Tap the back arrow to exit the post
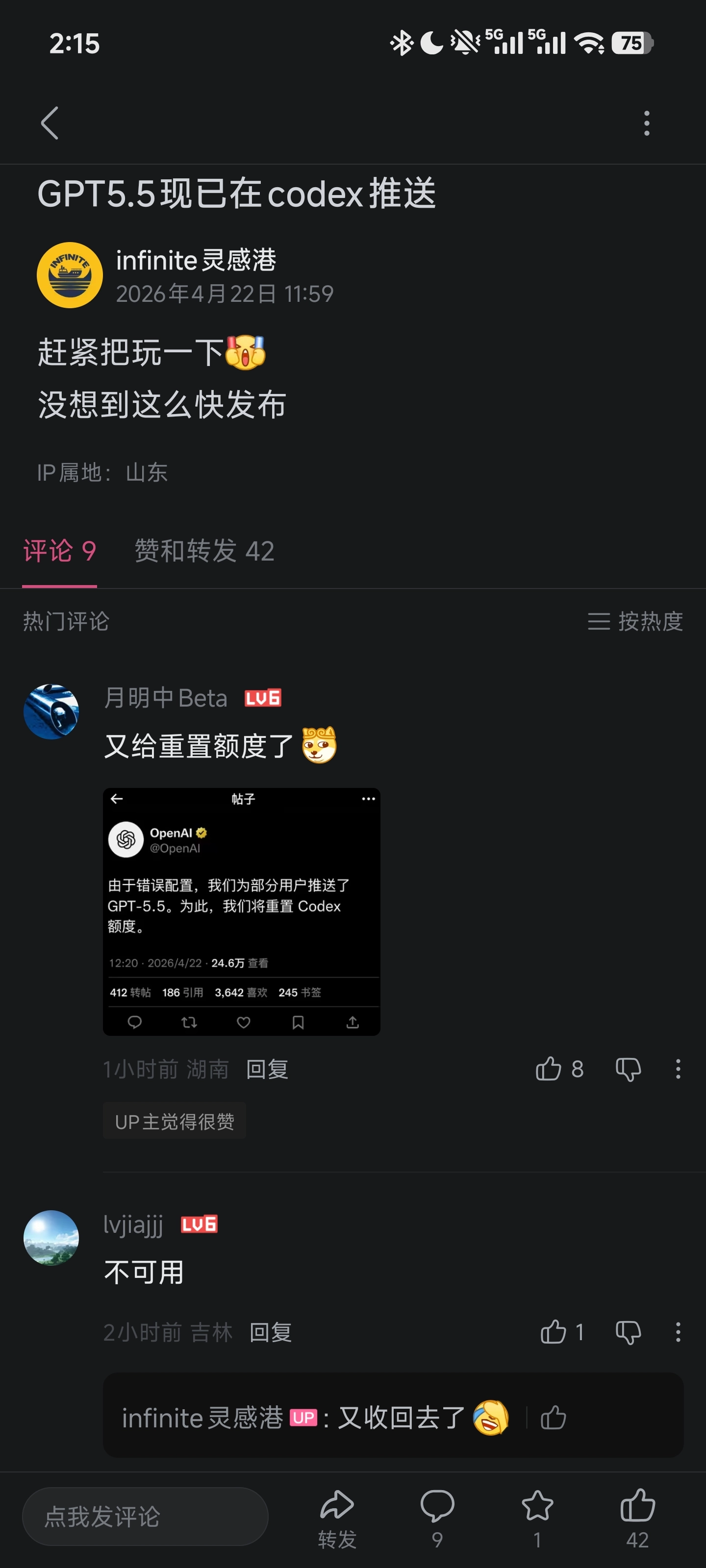This screenshot has width=706, height=1568. 50,122
